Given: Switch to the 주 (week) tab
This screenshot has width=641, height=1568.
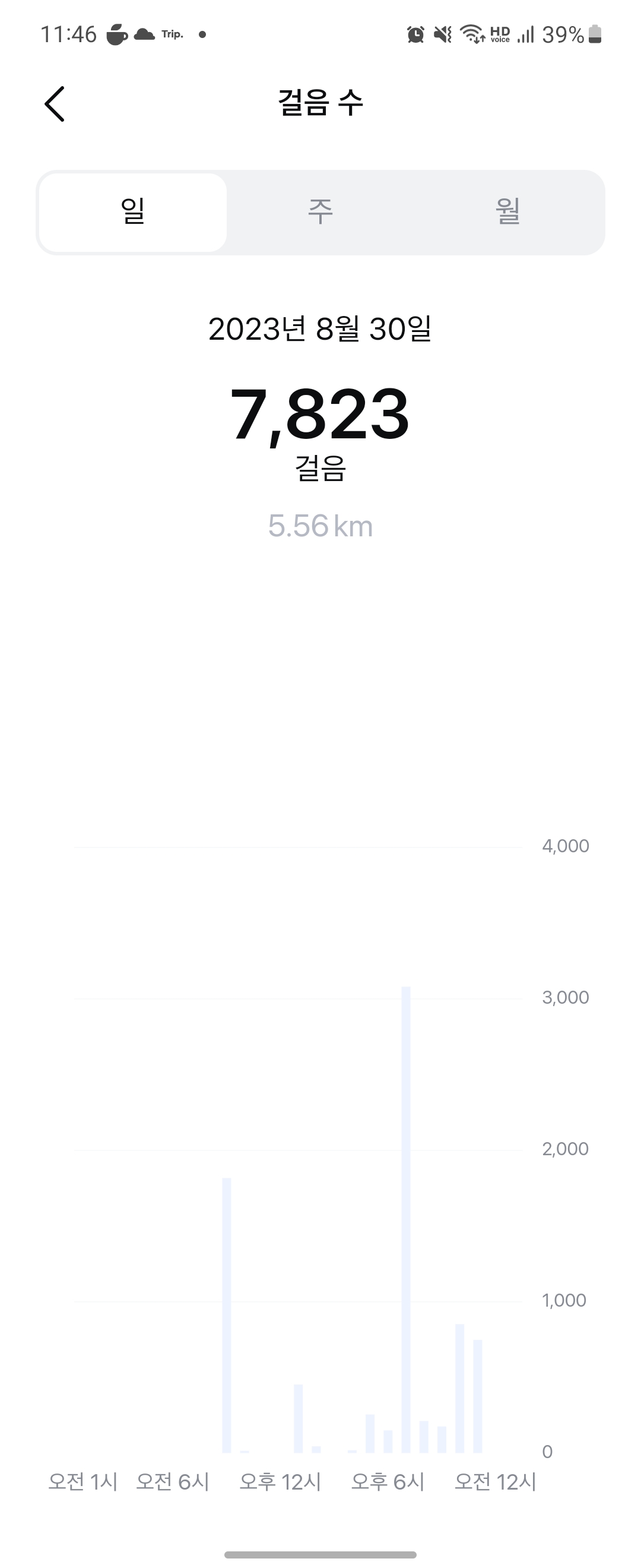Looking at the screenshot, I should click(x=320, y=212).
